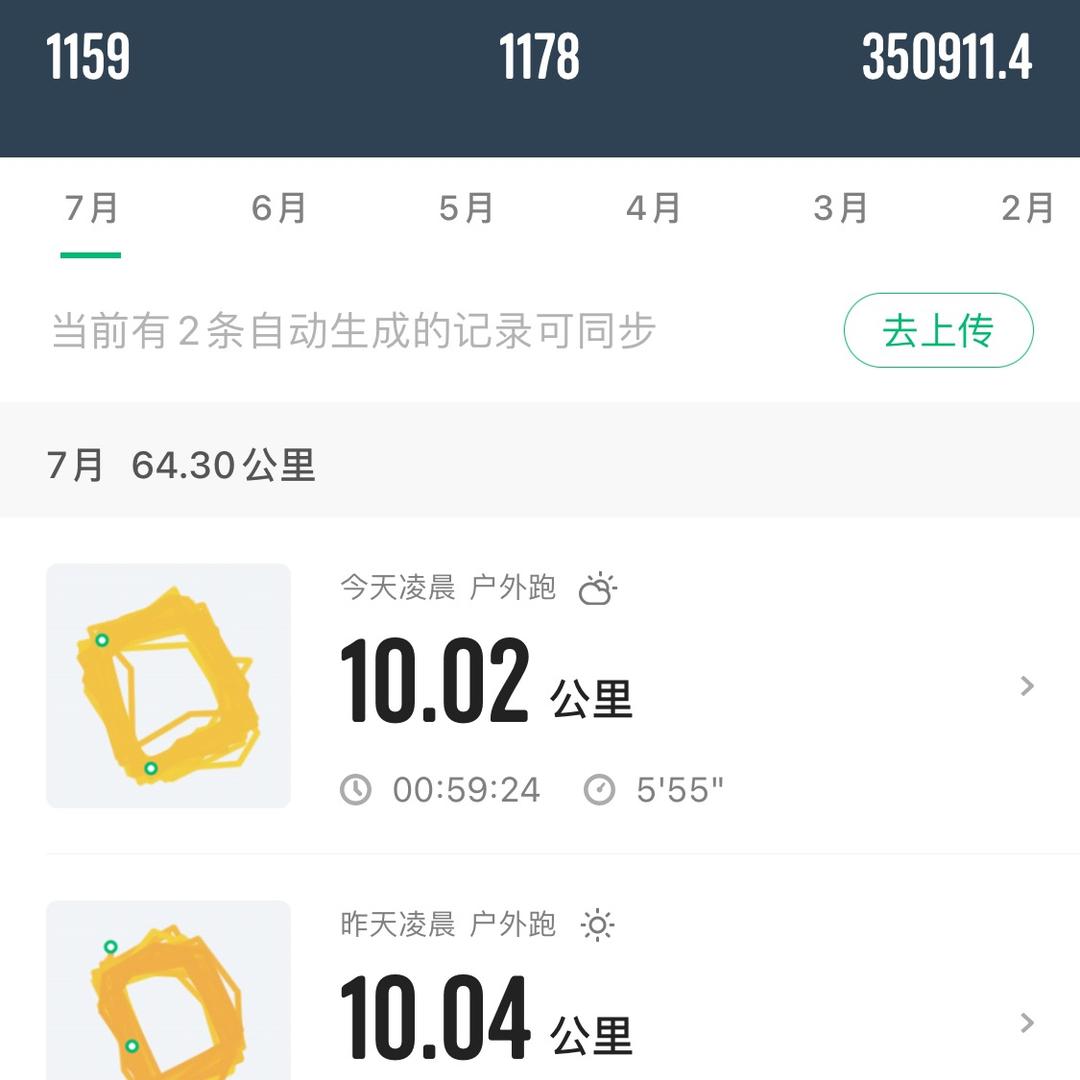
Task: Select the 6月 month tab
Action: (x=278, y=209)
